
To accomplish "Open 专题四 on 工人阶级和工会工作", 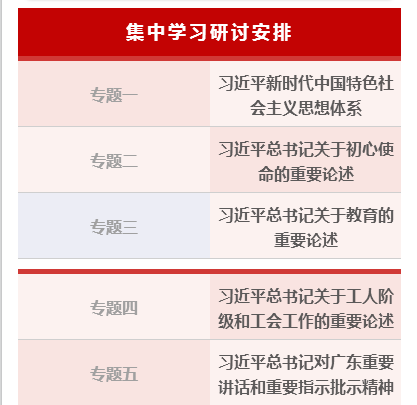I will (209, 307).
